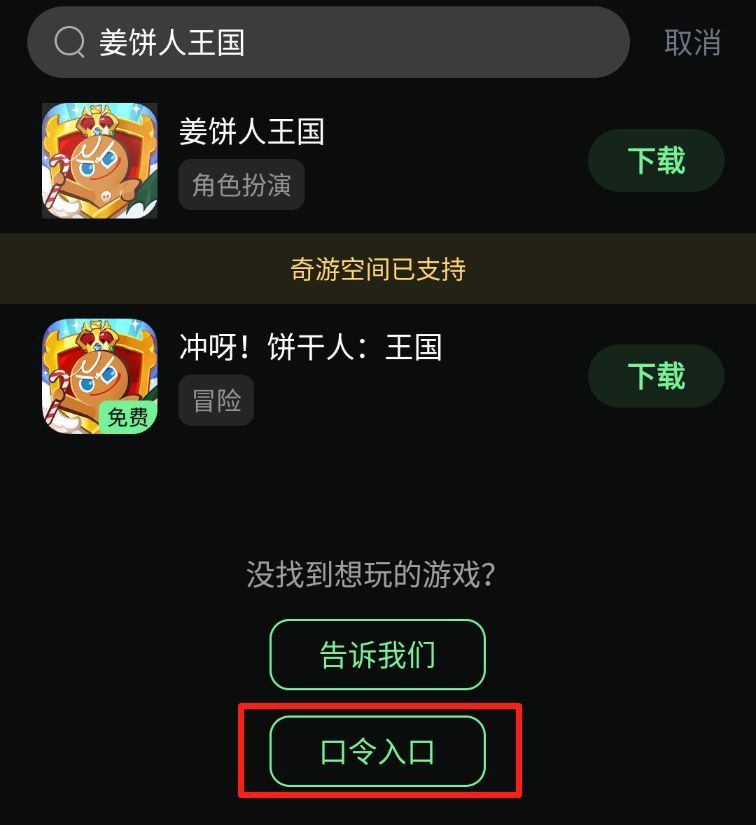This screenshot has width=756, height=825.
Task: Tap the 告诉我们 feedback button
Action: point(377,655)
